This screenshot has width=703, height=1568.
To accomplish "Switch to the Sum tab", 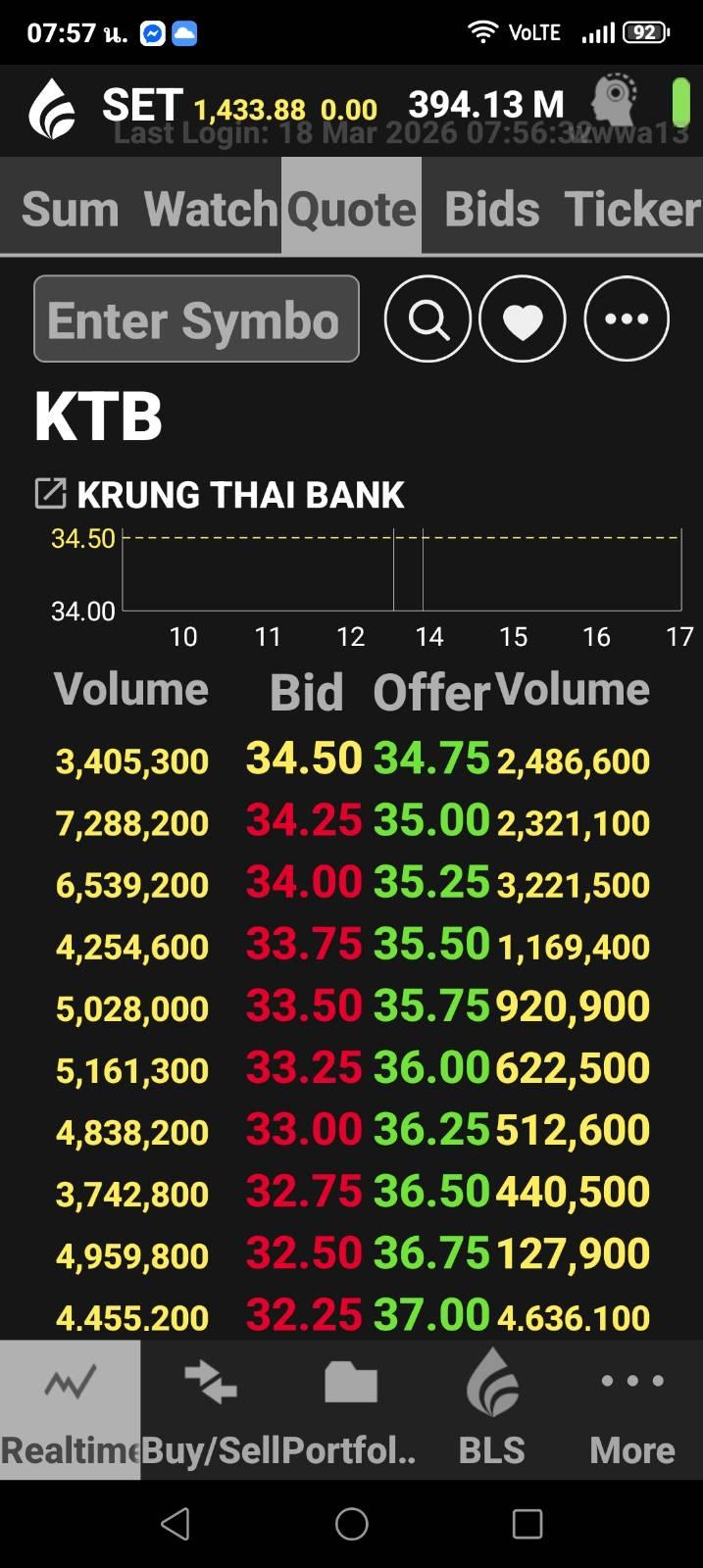I will [x=71, y=209].
